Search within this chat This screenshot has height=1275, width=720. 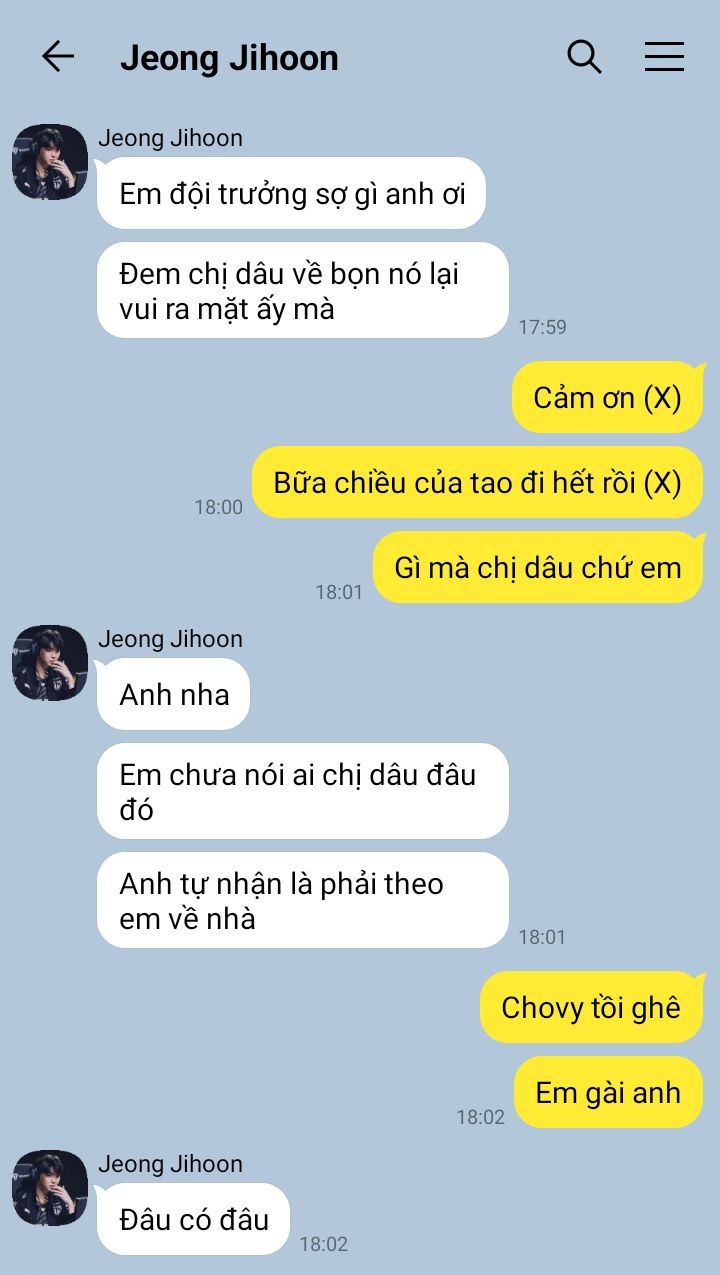[x=585, y=57]
